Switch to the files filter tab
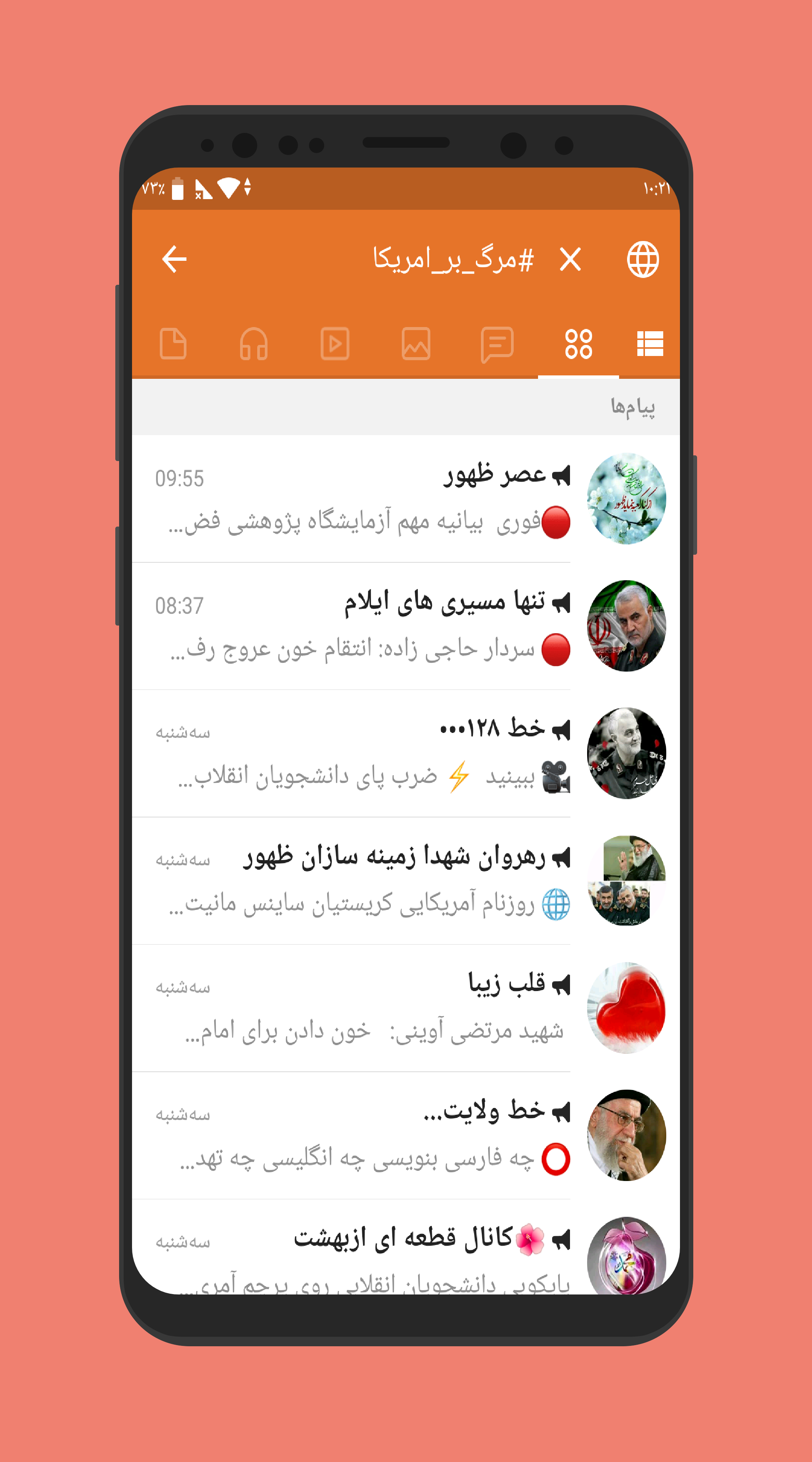Screen dimensions: 812x1462 coord(173,343)
